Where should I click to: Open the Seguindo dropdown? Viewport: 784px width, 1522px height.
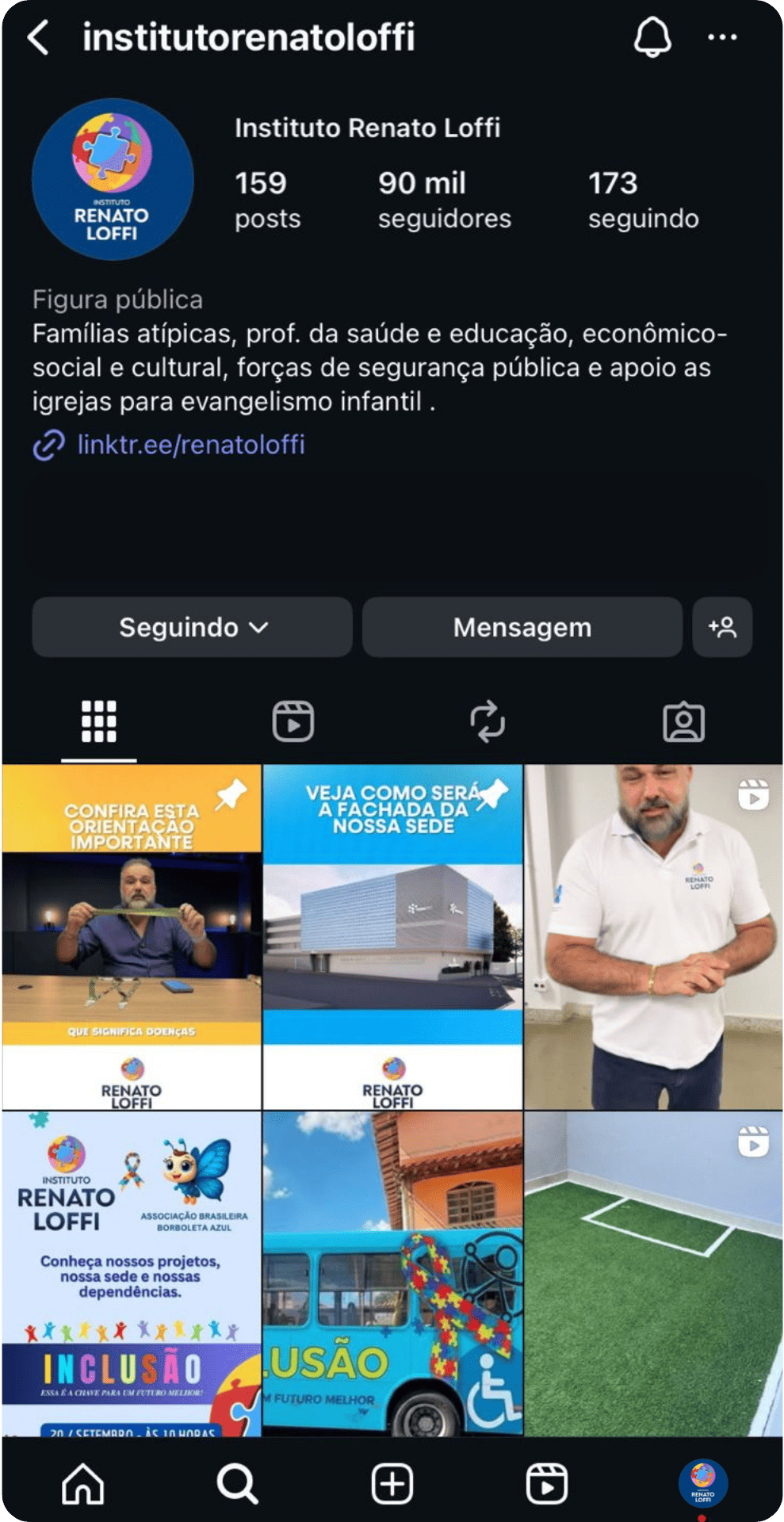pyautogui.click(x=191, y=627)
